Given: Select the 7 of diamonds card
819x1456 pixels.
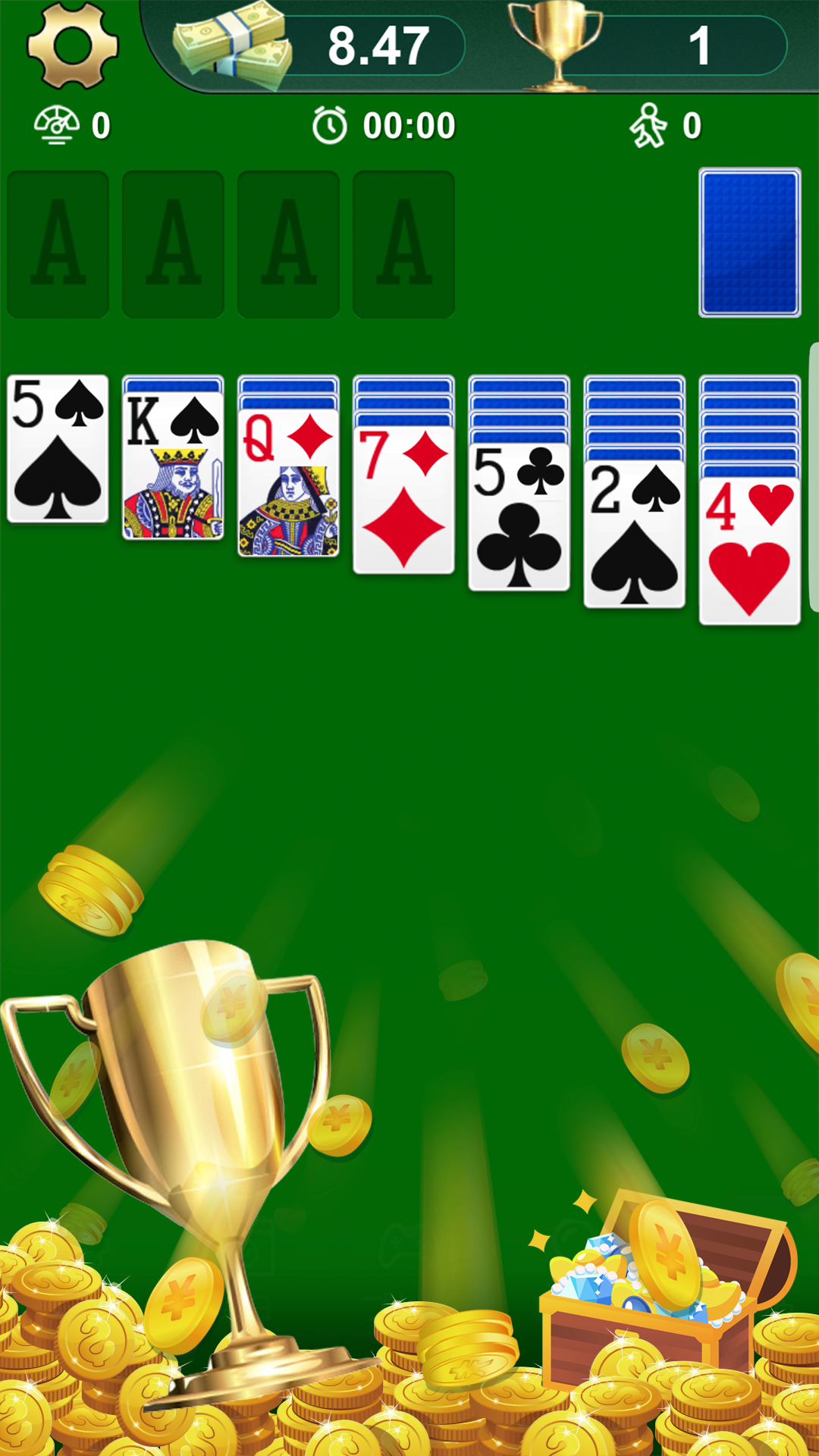Looking at the screenshot, I should [403, 500].
